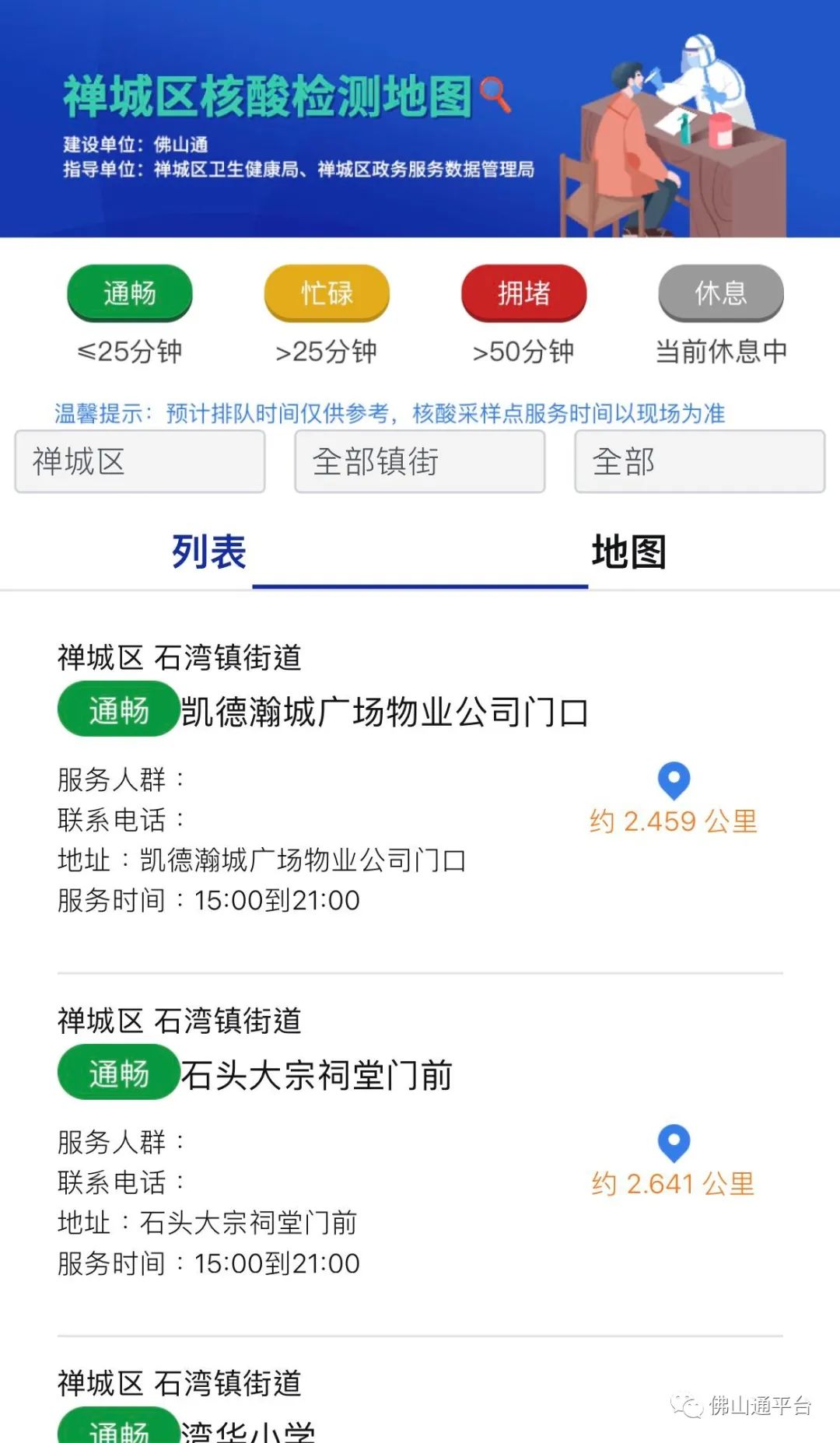
Task: Switch to the 地图 tab
Action: point(628,552)
